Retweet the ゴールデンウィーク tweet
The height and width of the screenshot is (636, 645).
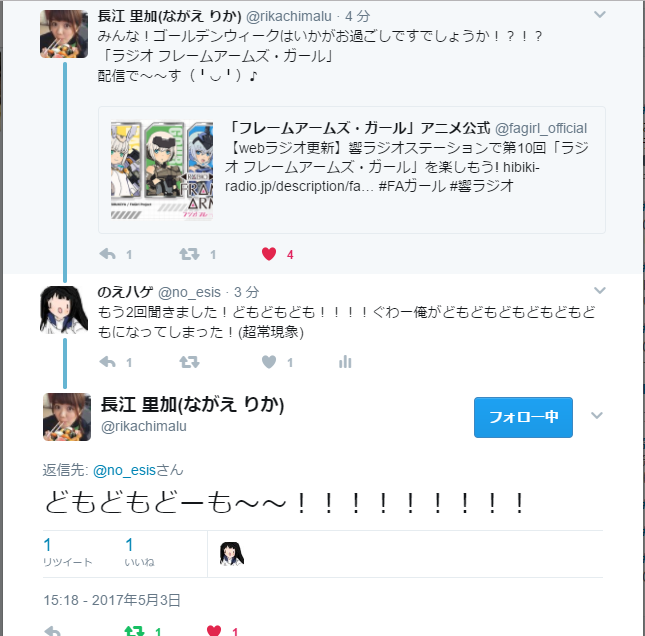pos(190,254)
